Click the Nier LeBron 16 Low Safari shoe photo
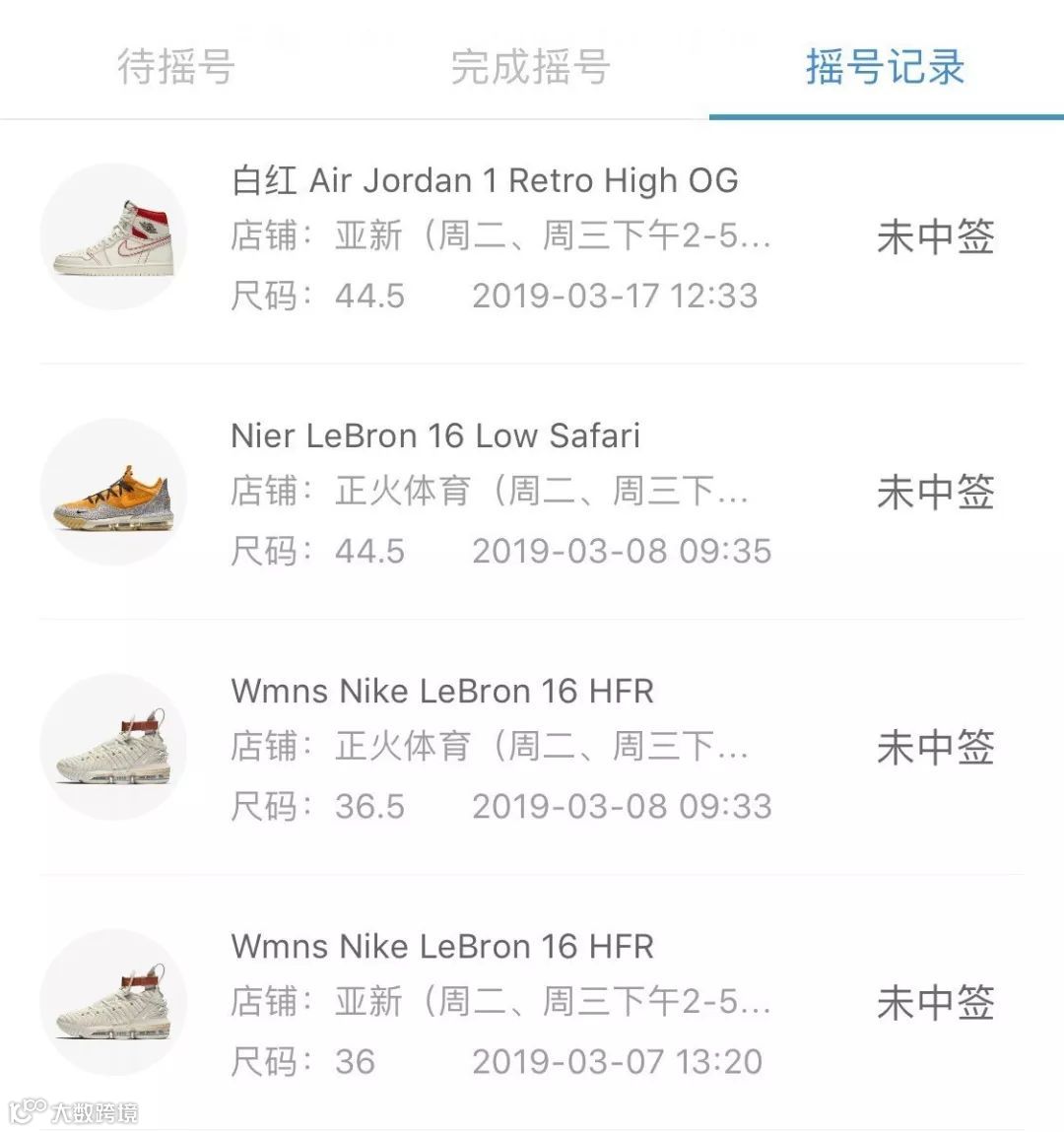The height and width of the screenshot is (1132, 1064). 114,492
